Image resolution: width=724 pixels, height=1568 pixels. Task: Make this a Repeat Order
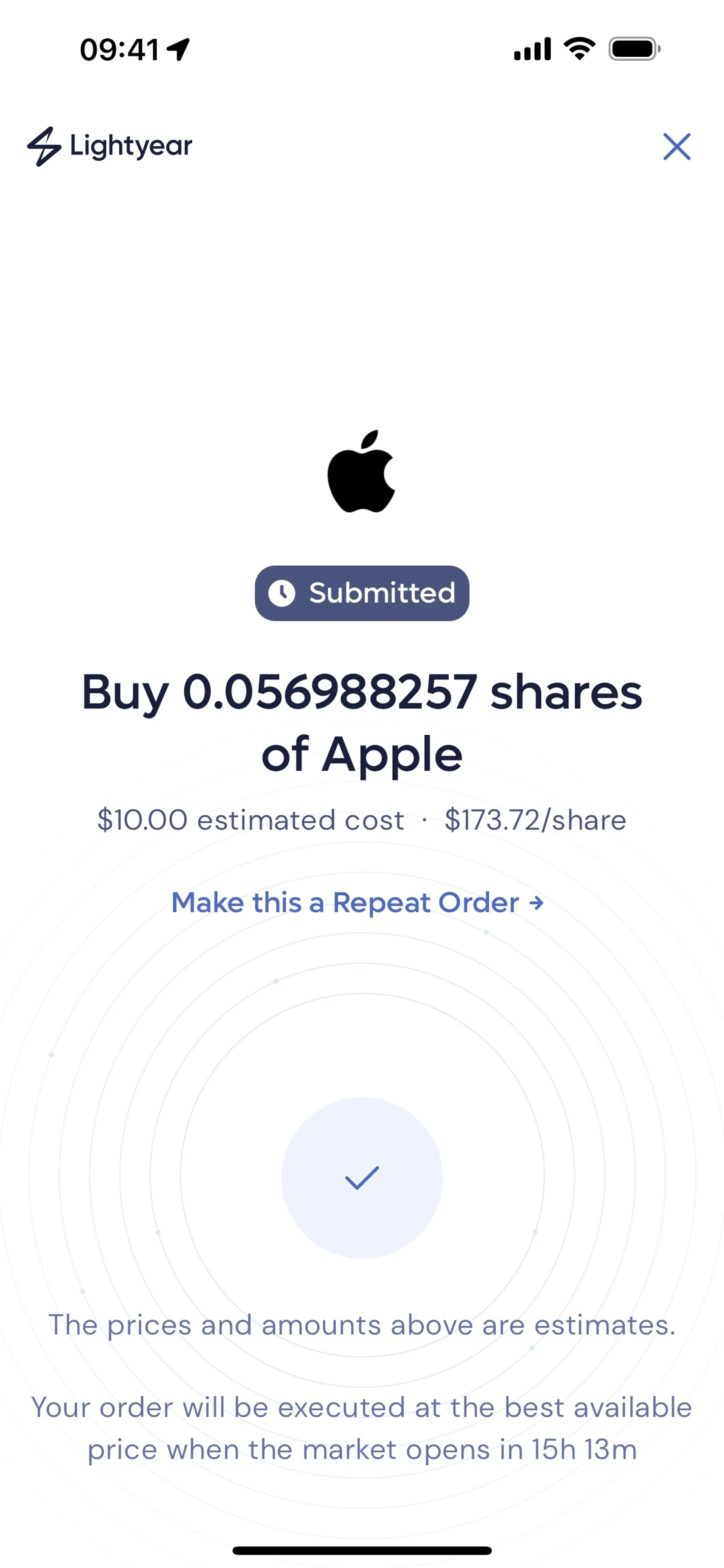[x=357, y=903]
